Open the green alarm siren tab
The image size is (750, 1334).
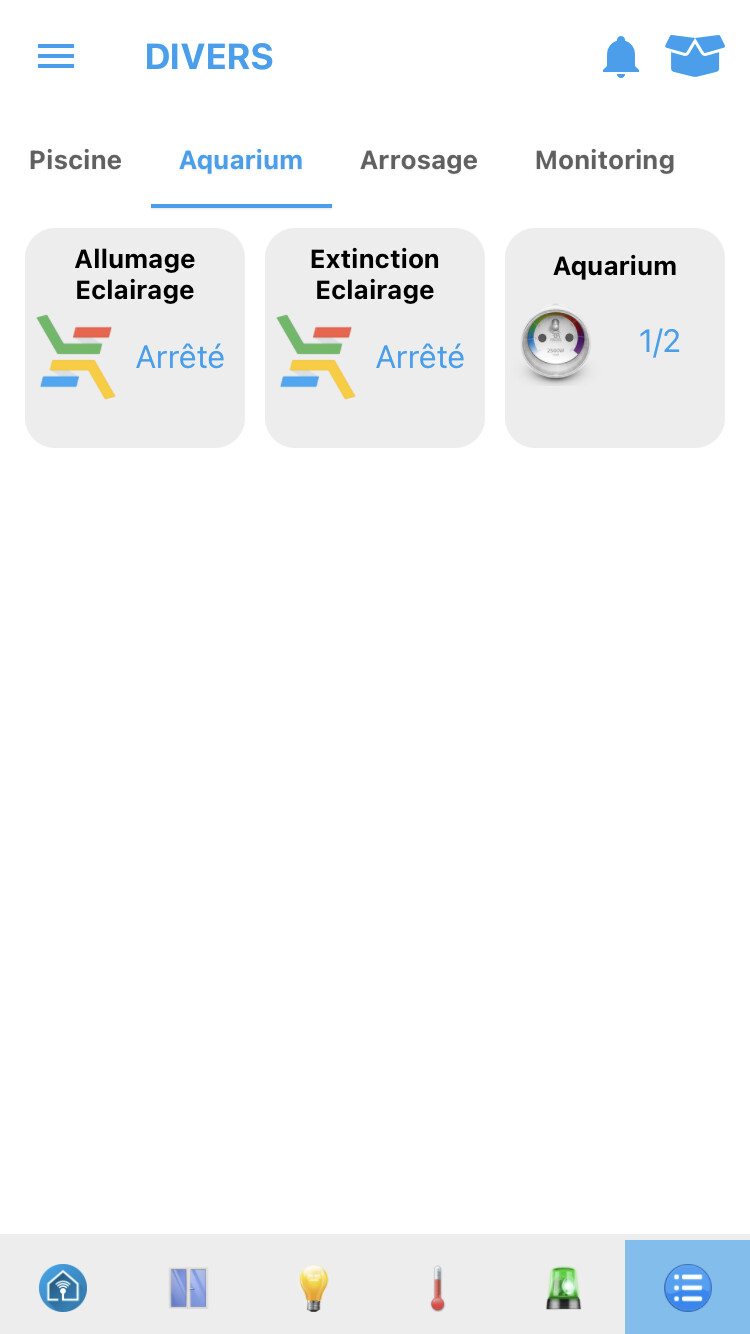pyautogui.click(x=563, y=1288)
